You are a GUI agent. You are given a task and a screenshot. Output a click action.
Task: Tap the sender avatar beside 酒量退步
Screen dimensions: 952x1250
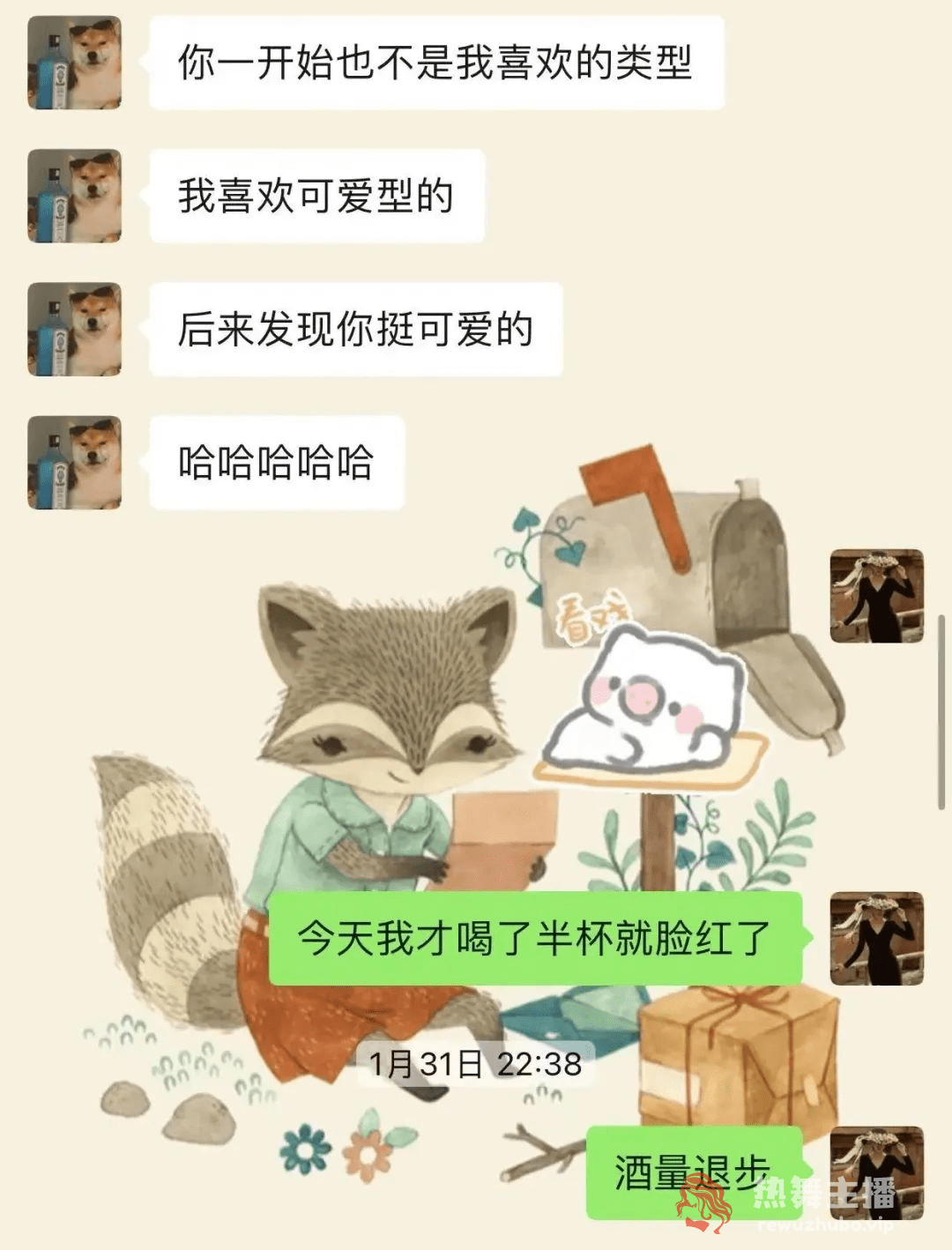click(x=876, y=1171)
